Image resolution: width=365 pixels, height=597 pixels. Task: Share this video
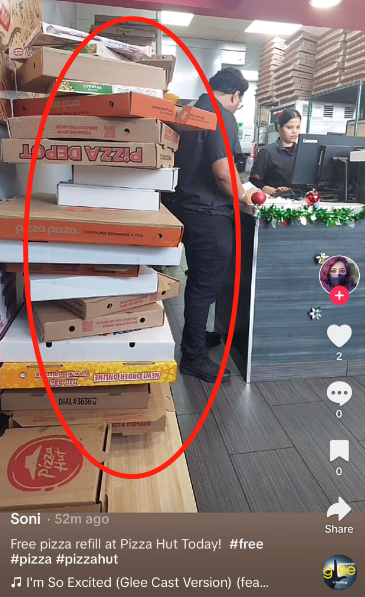tap(339, 515)
